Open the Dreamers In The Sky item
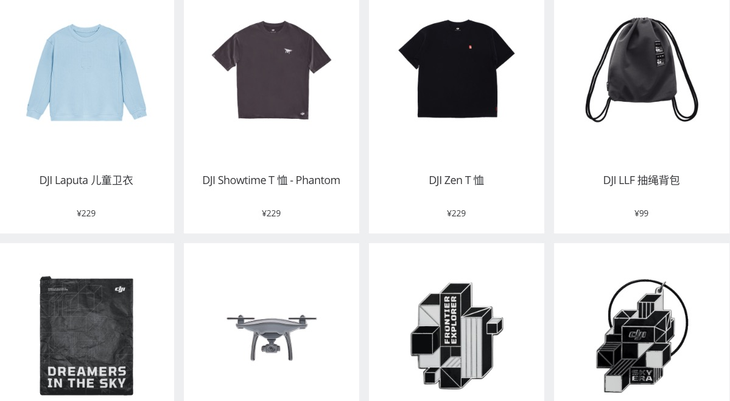 [x=86, y=335]
